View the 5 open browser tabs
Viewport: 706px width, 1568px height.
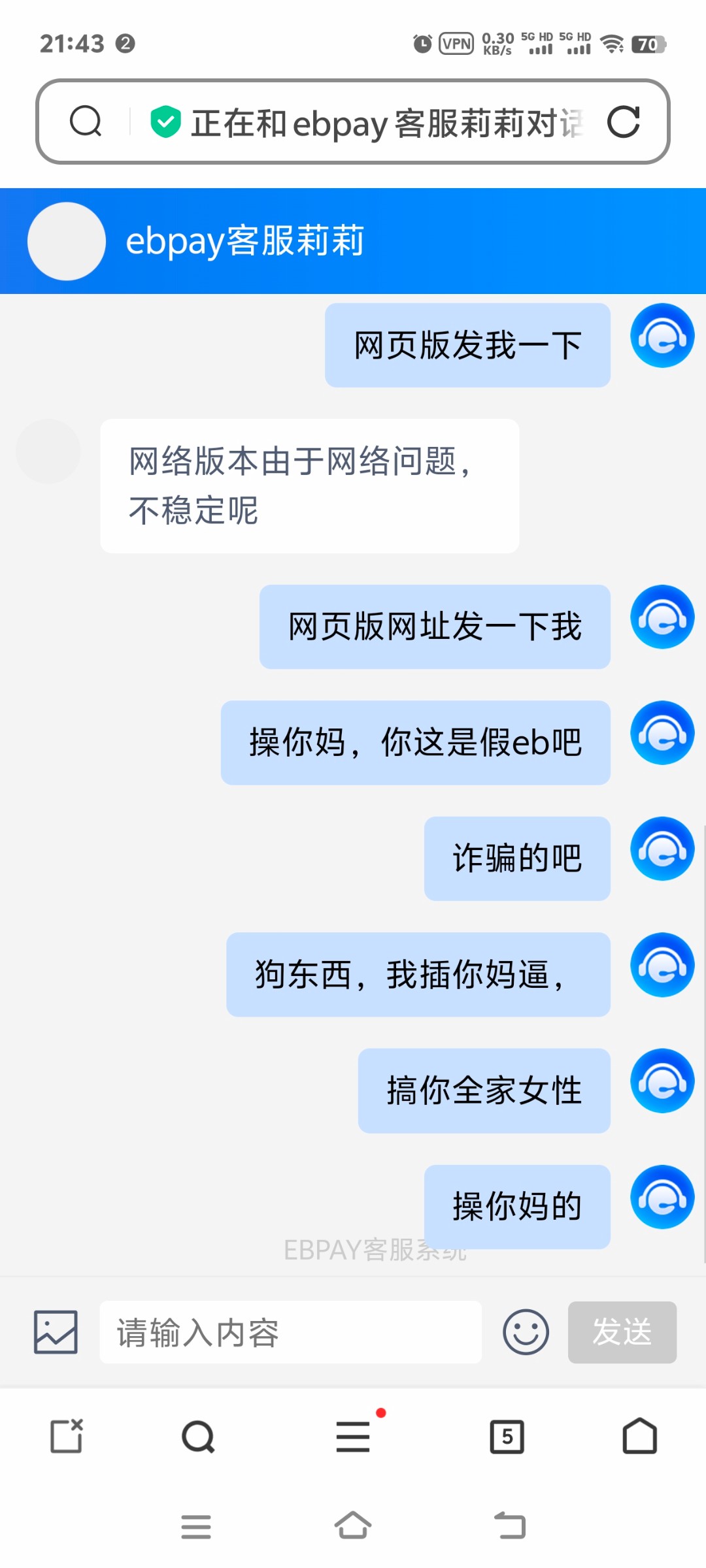coord(507,1436)
